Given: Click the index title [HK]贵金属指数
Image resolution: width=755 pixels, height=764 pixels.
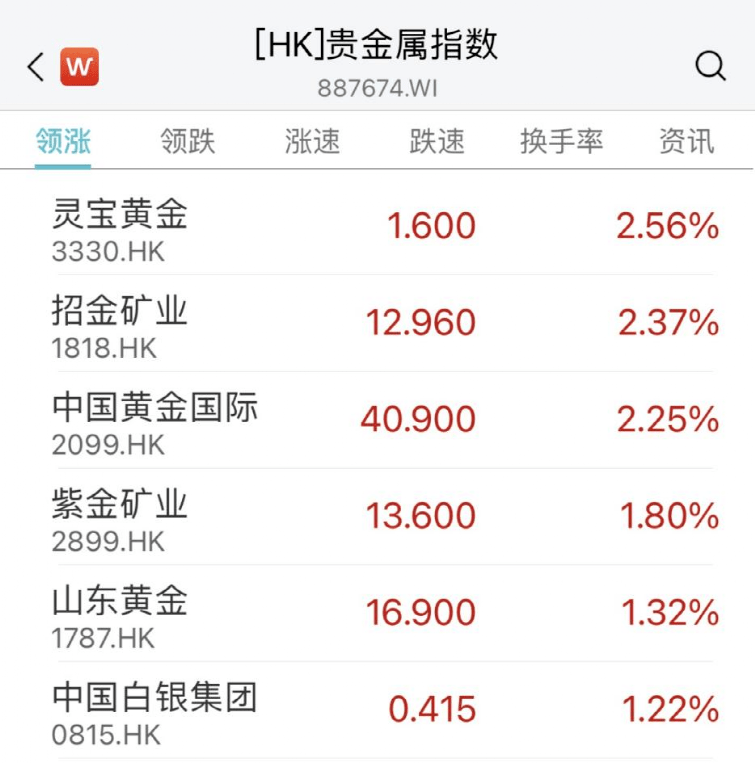Looking at the screenshot, I should tap(377, 45).
